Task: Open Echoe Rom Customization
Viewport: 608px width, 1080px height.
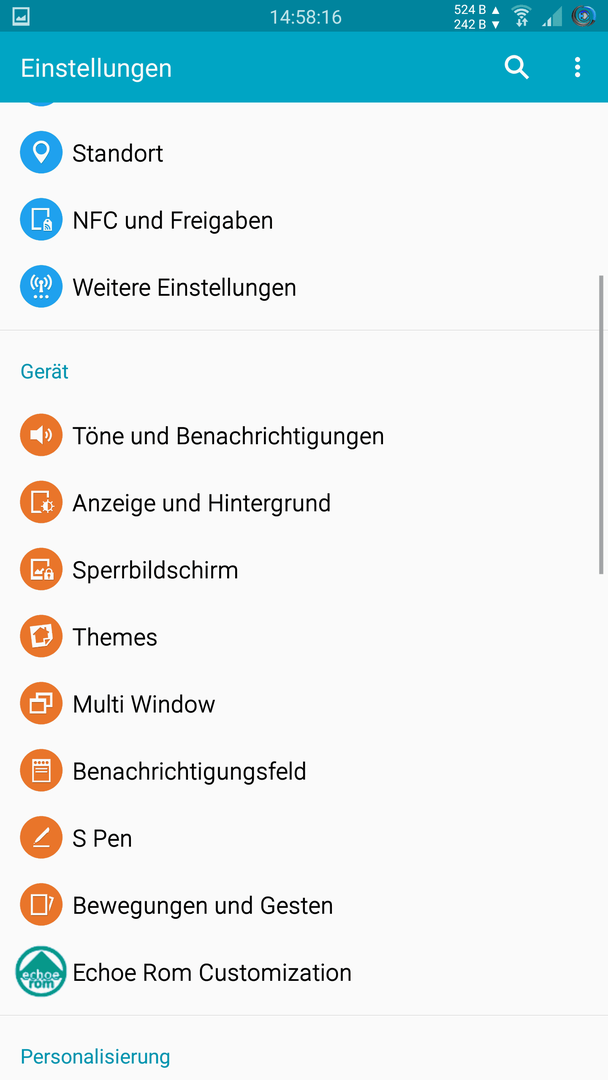Action: point(304,972)
